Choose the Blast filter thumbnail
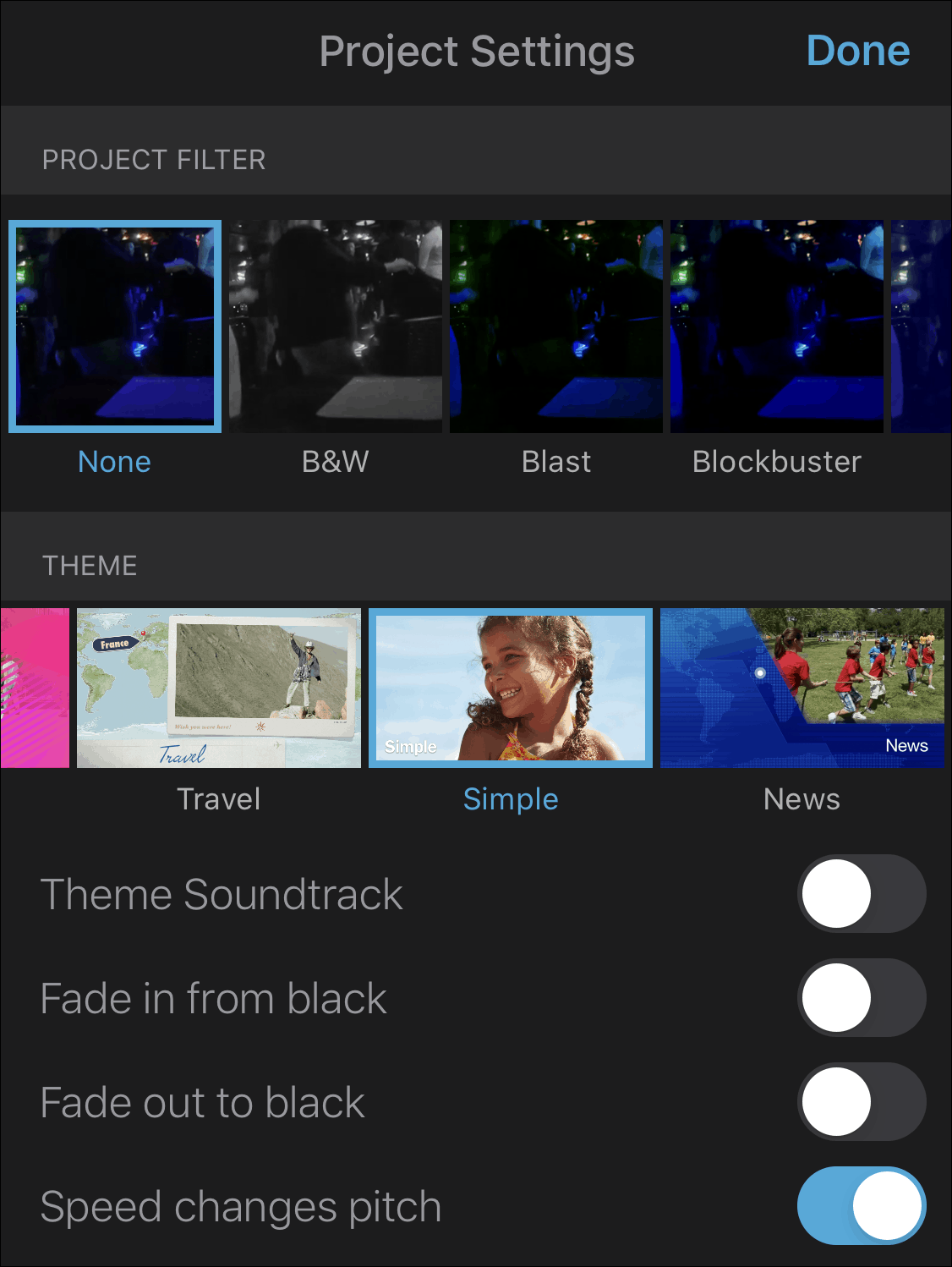This screenshot has width=952, height=1267. [x=556, y=326]
